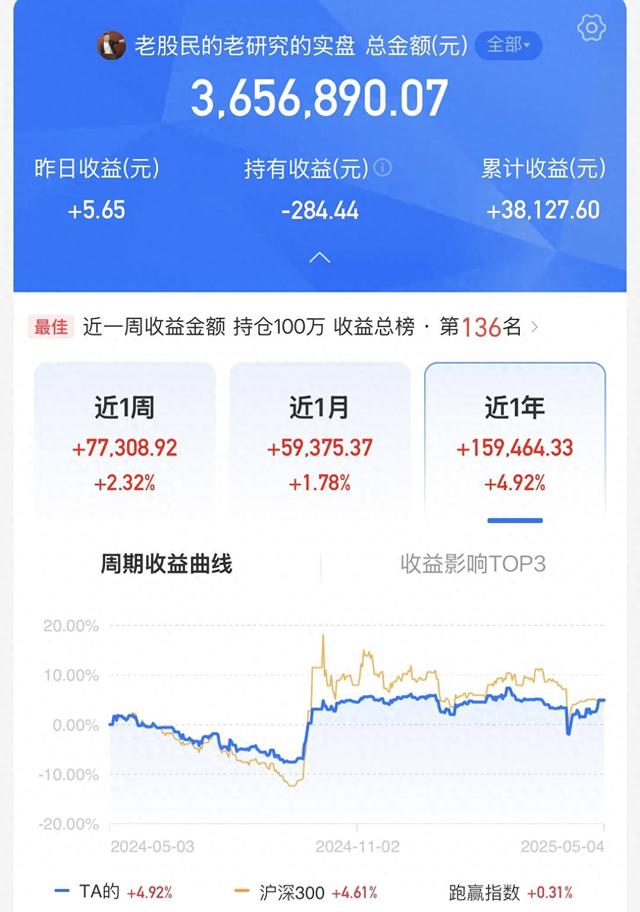Tap the info icon beside 持有收益
640x912 pixels.
(x=382, y=168)
